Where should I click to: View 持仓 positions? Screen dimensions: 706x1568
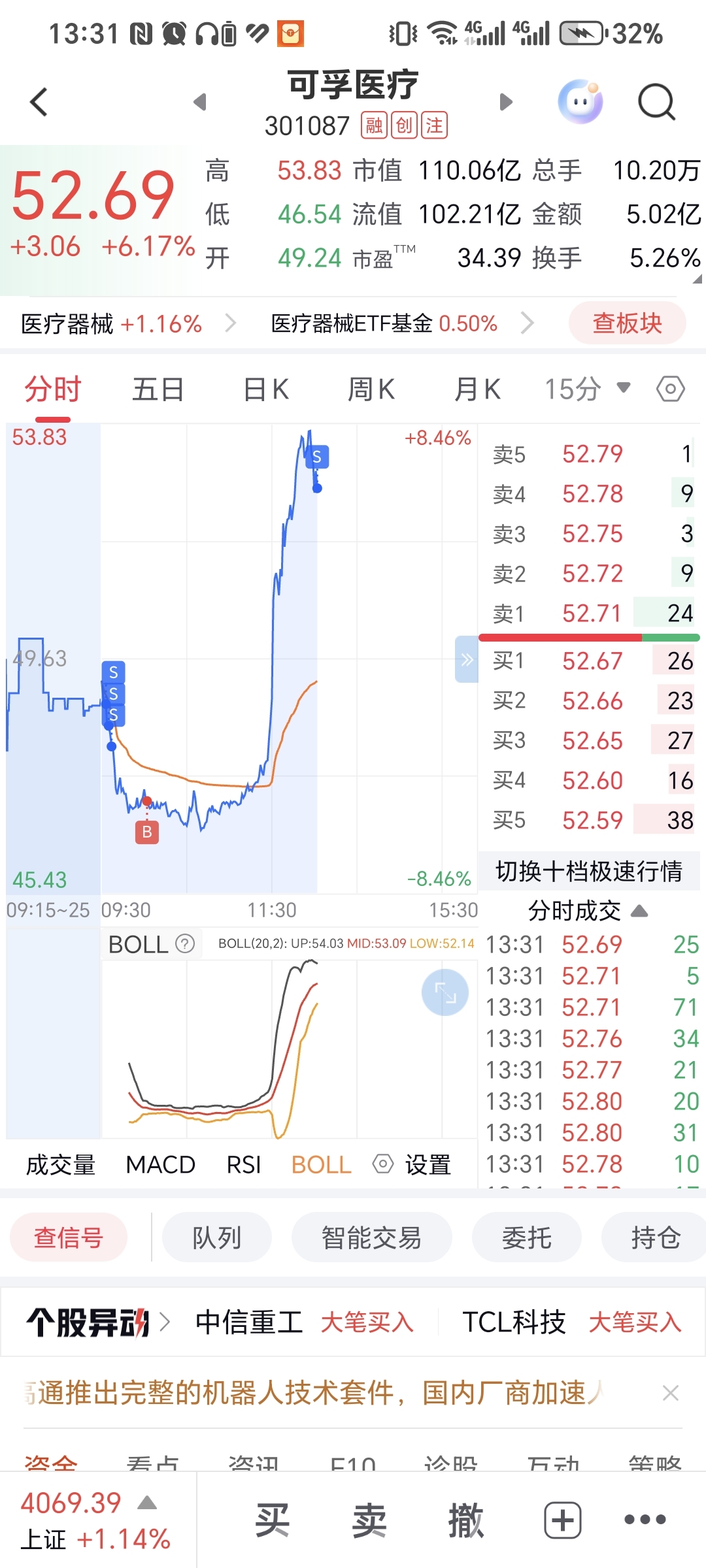click(x=655, y=1237)
